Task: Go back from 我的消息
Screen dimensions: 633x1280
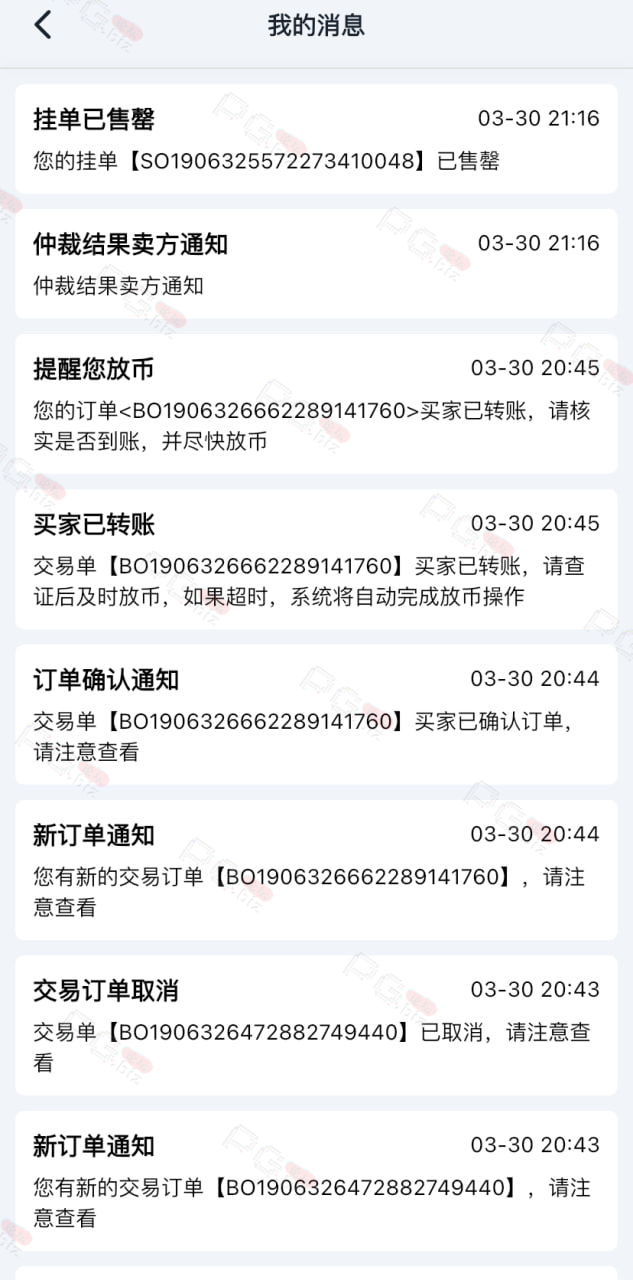Action: [42, 25]
